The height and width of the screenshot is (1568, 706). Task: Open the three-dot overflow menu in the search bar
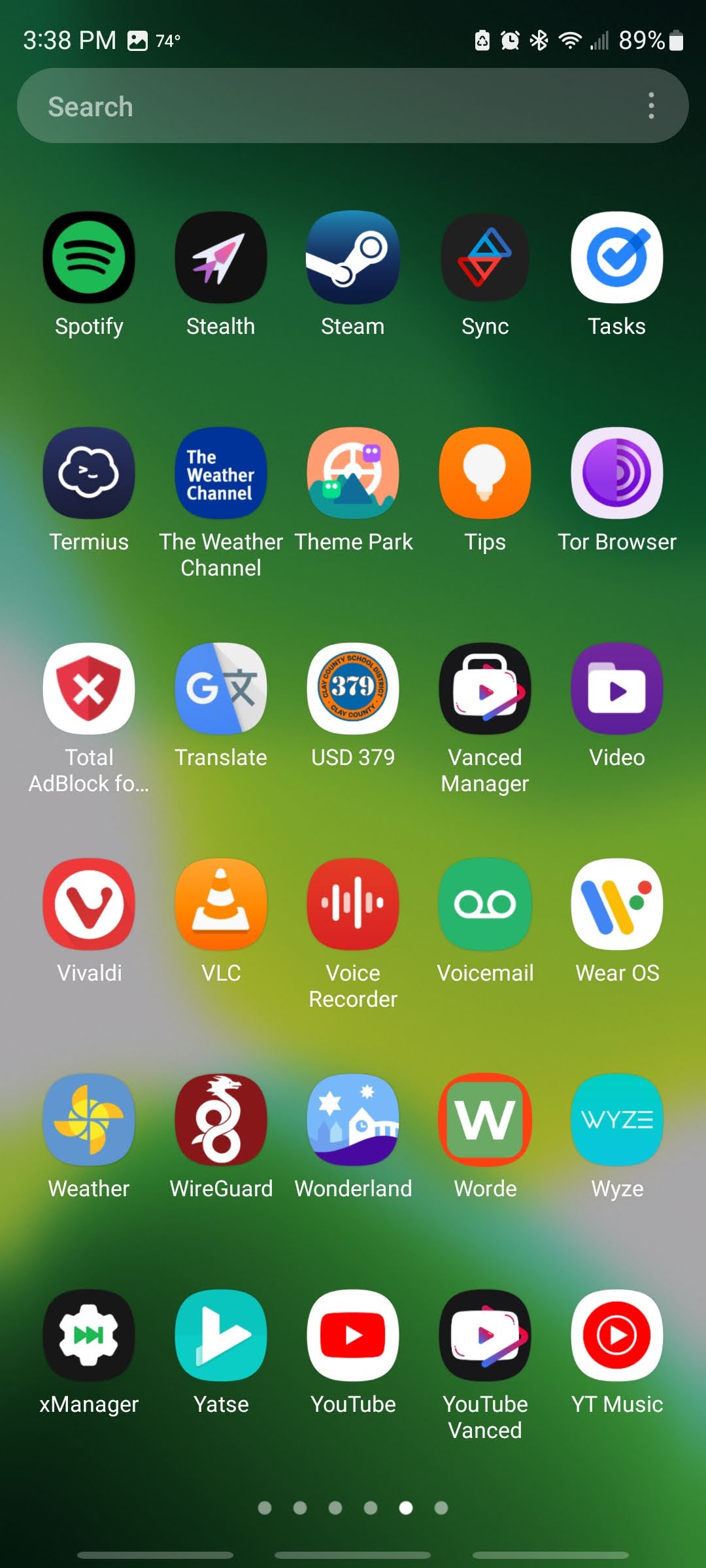(x=651, y=106)
